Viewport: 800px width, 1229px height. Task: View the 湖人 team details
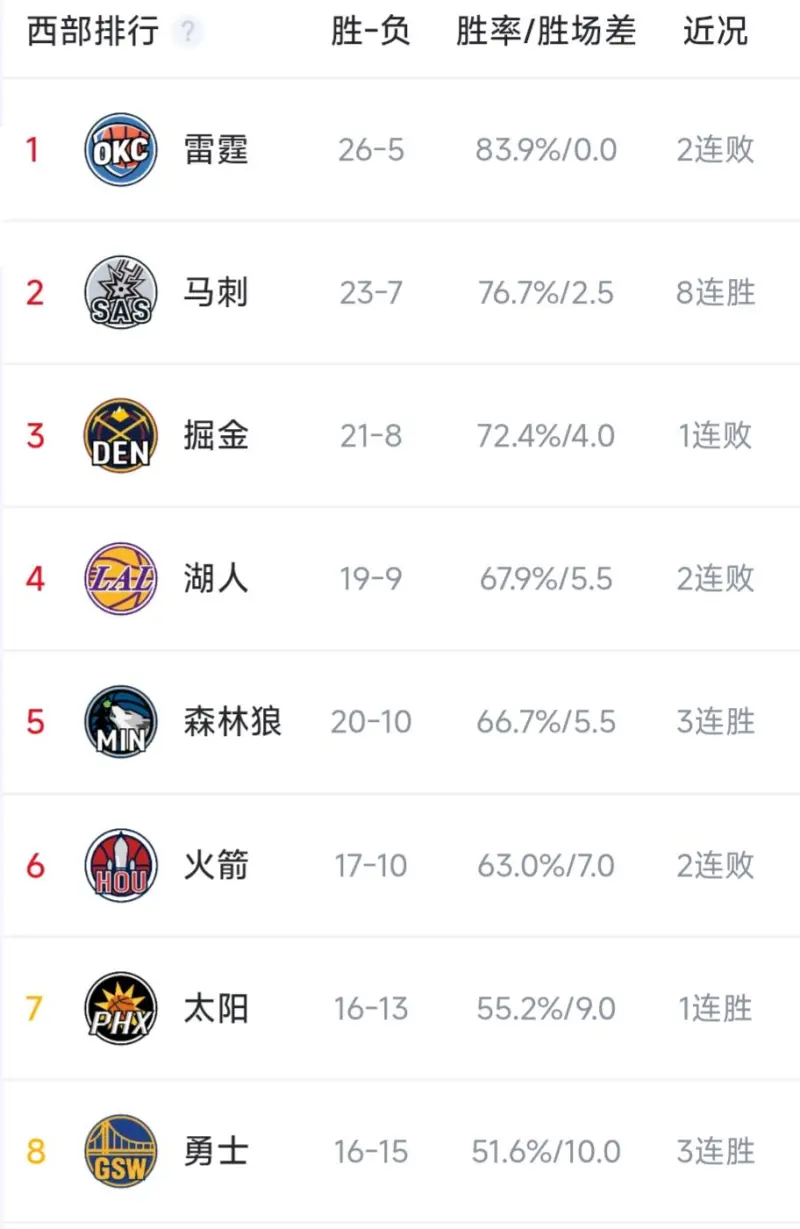[216, 579]
